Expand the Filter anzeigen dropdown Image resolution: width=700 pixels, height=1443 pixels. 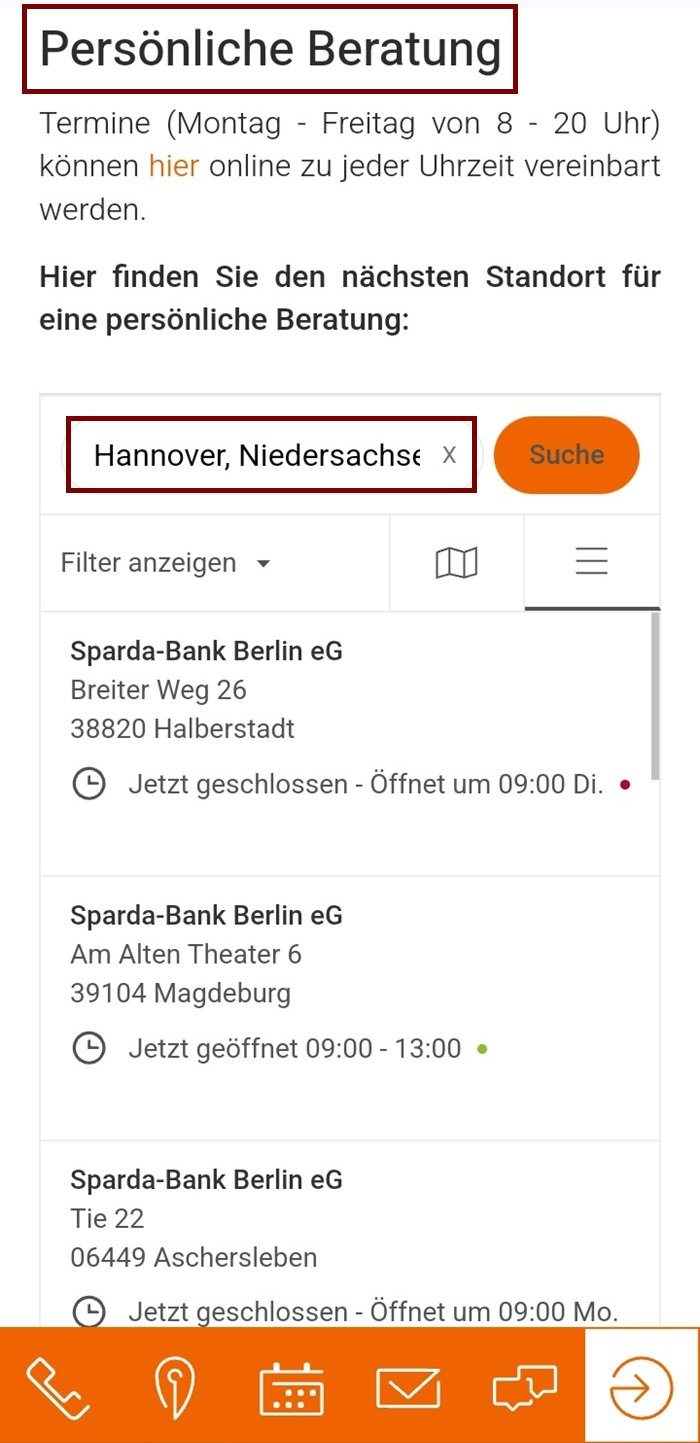click(166, 563)
